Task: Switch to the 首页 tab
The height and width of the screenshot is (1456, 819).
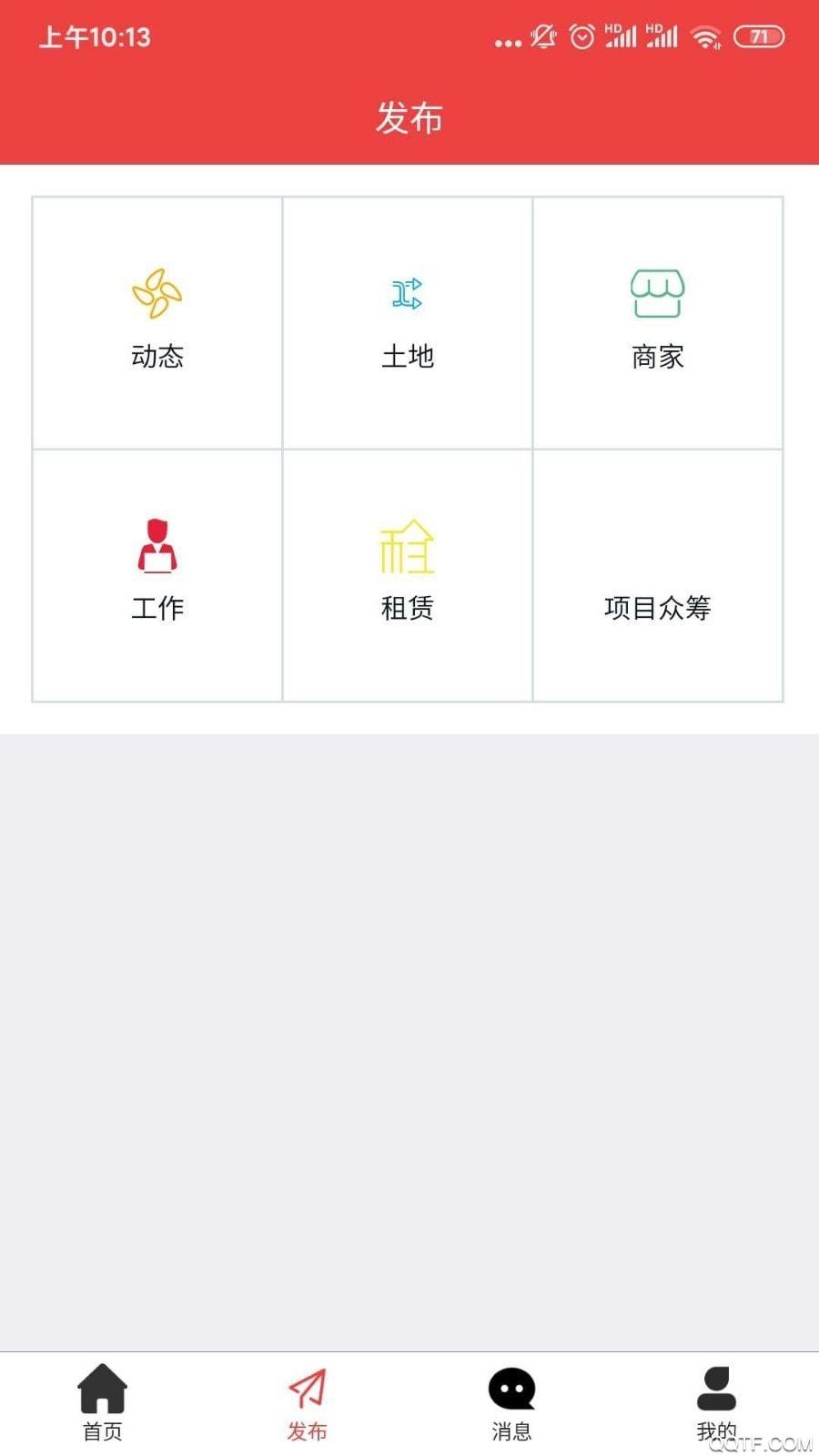Action: click(x=102, y=1403)
